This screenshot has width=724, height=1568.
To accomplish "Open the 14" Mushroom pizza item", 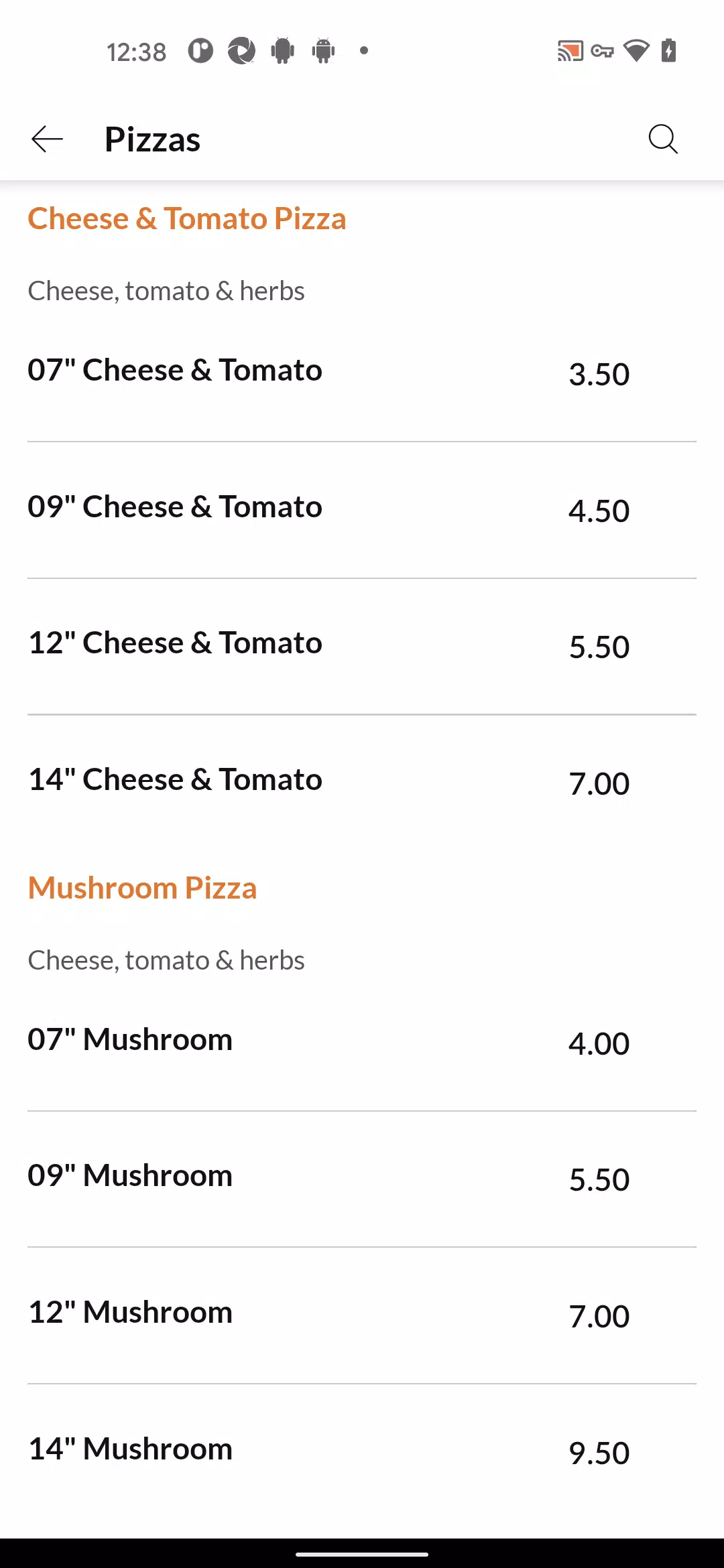I will [362, 1452].
